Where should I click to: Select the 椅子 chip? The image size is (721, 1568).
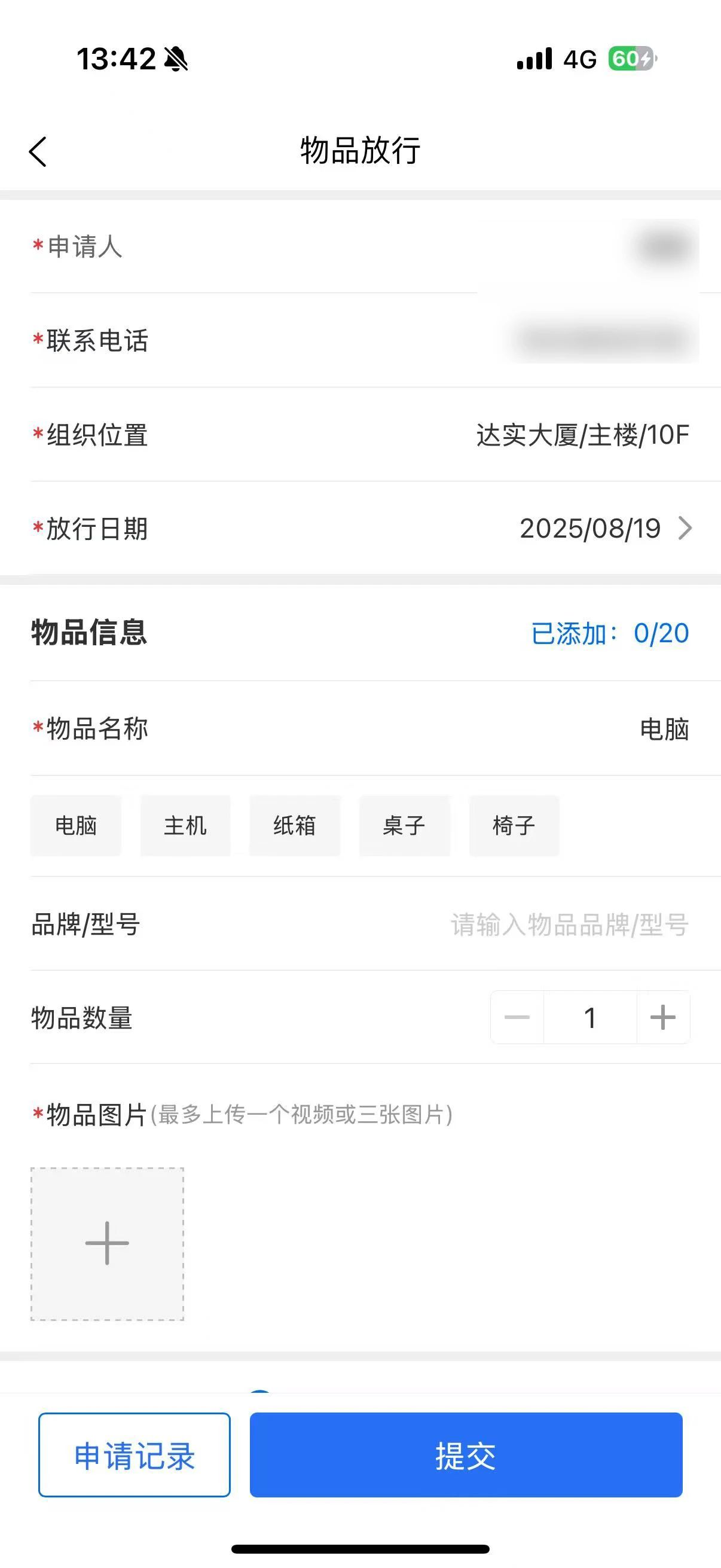click(514, 825)
